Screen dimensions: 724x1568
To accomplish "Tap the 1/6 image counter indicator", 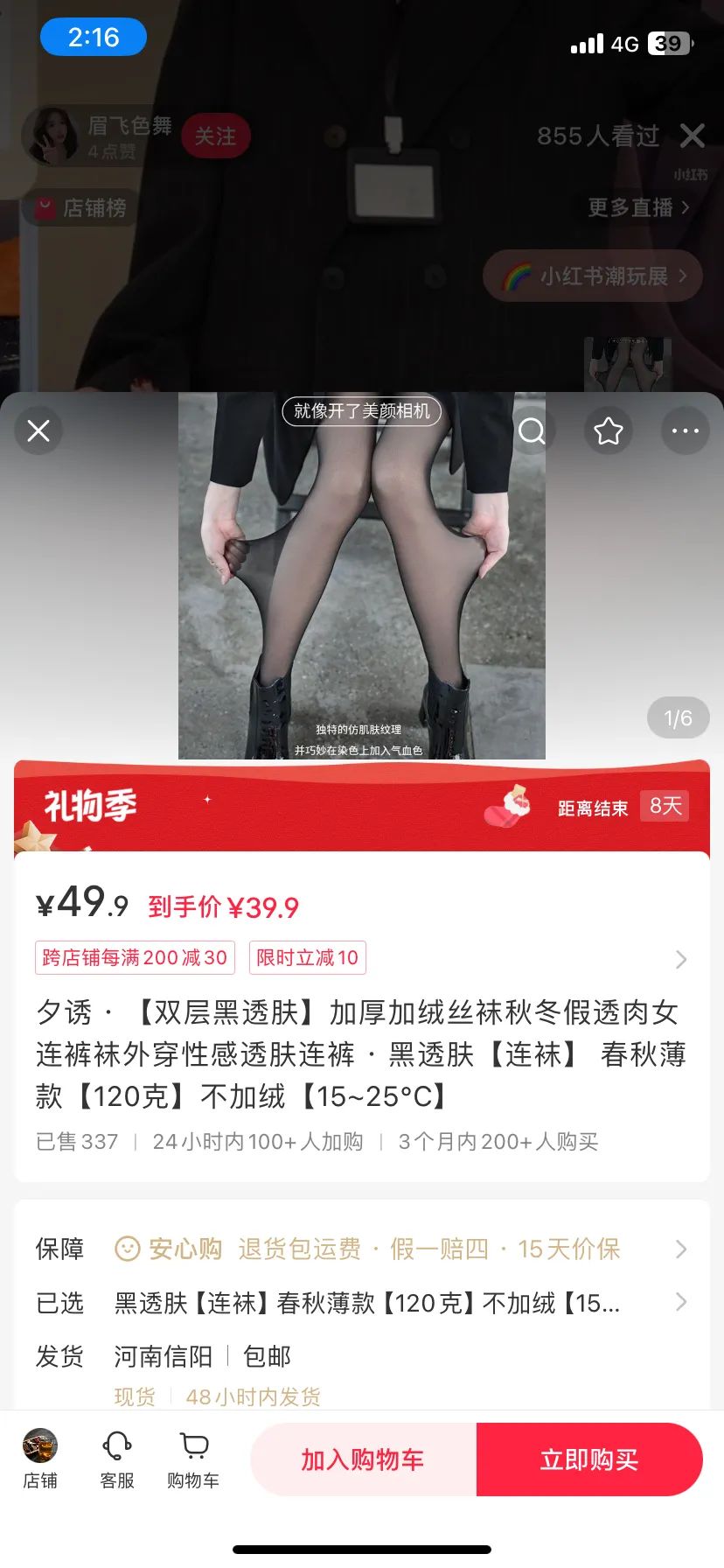I will [677, 717].
